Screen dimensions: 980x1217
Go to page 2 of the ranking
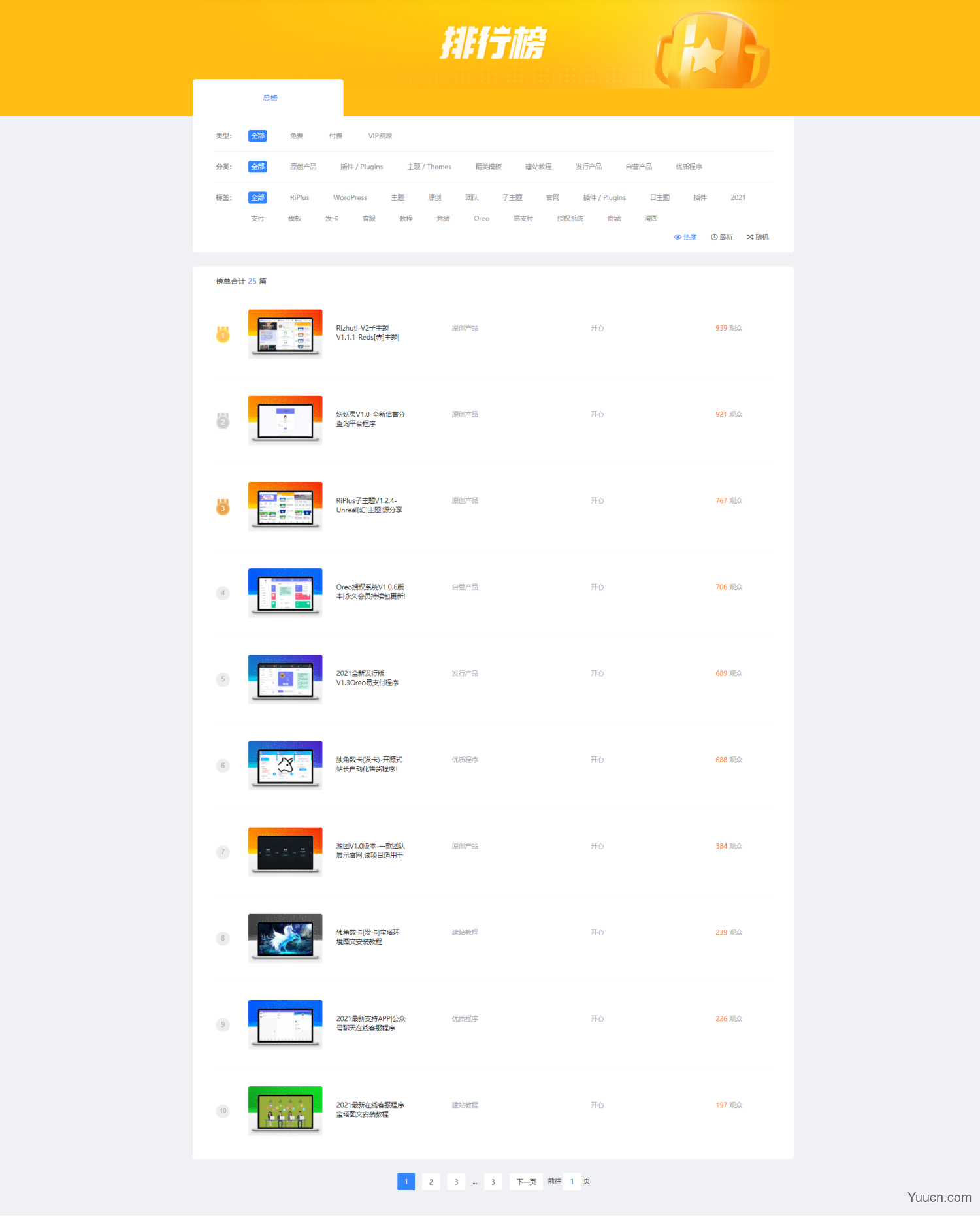click(x=431, y=1182)
